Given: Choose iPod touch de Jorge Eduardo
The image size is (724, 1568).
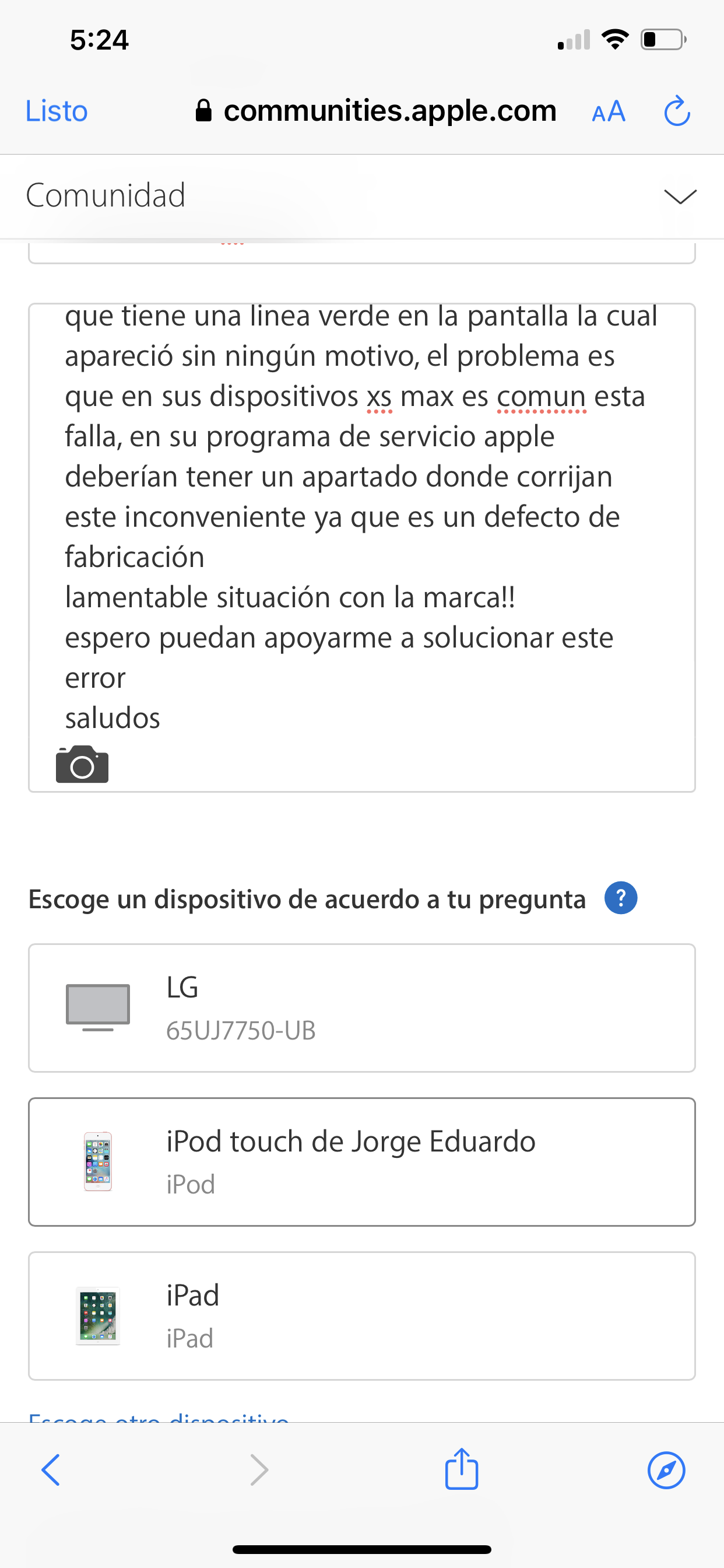Looking at the screenshot, I should 361,1161.
